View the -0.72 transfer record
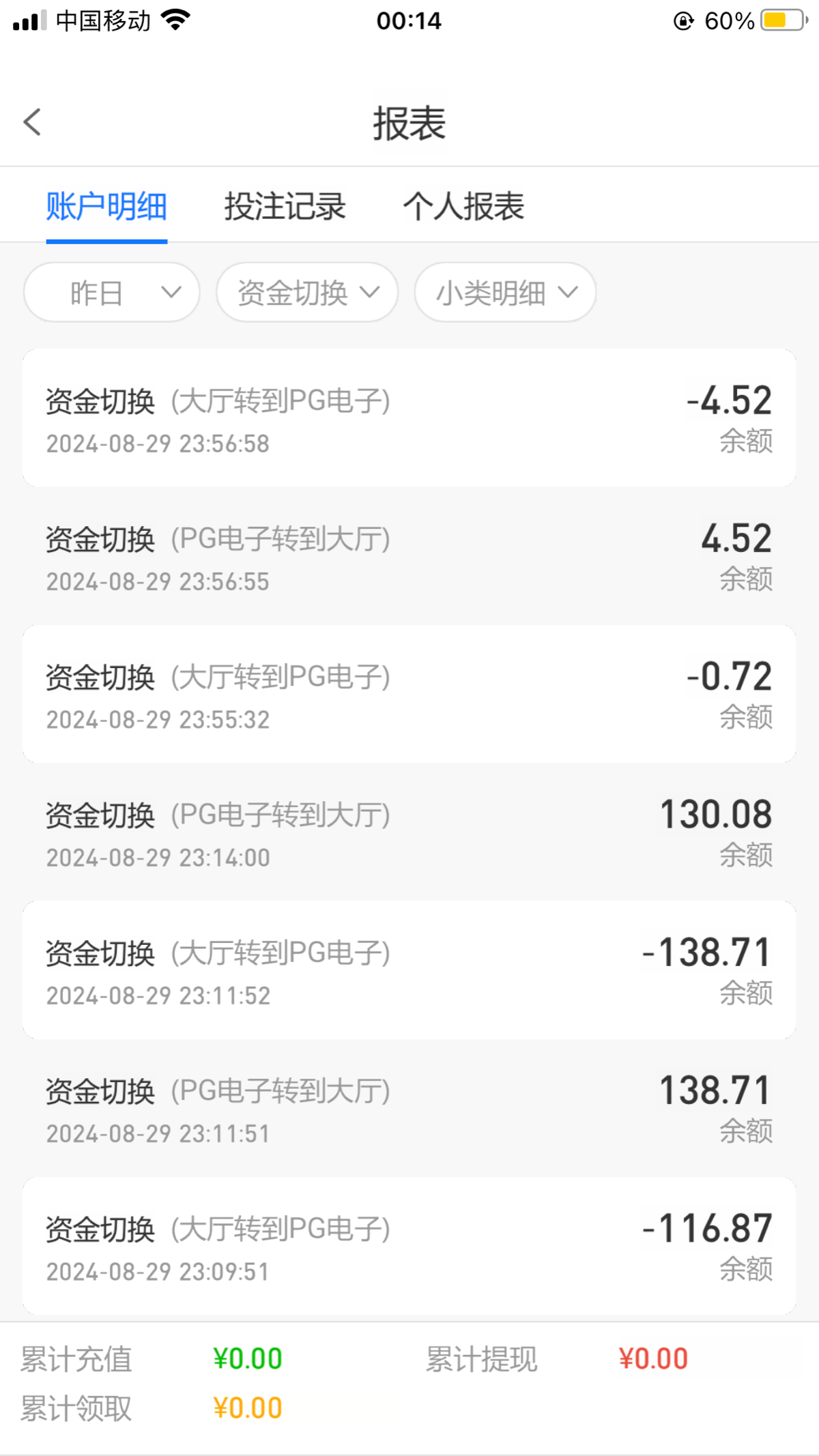This screenshot has height=1456, width=819. pyautogui.click(x=409, y=694)
